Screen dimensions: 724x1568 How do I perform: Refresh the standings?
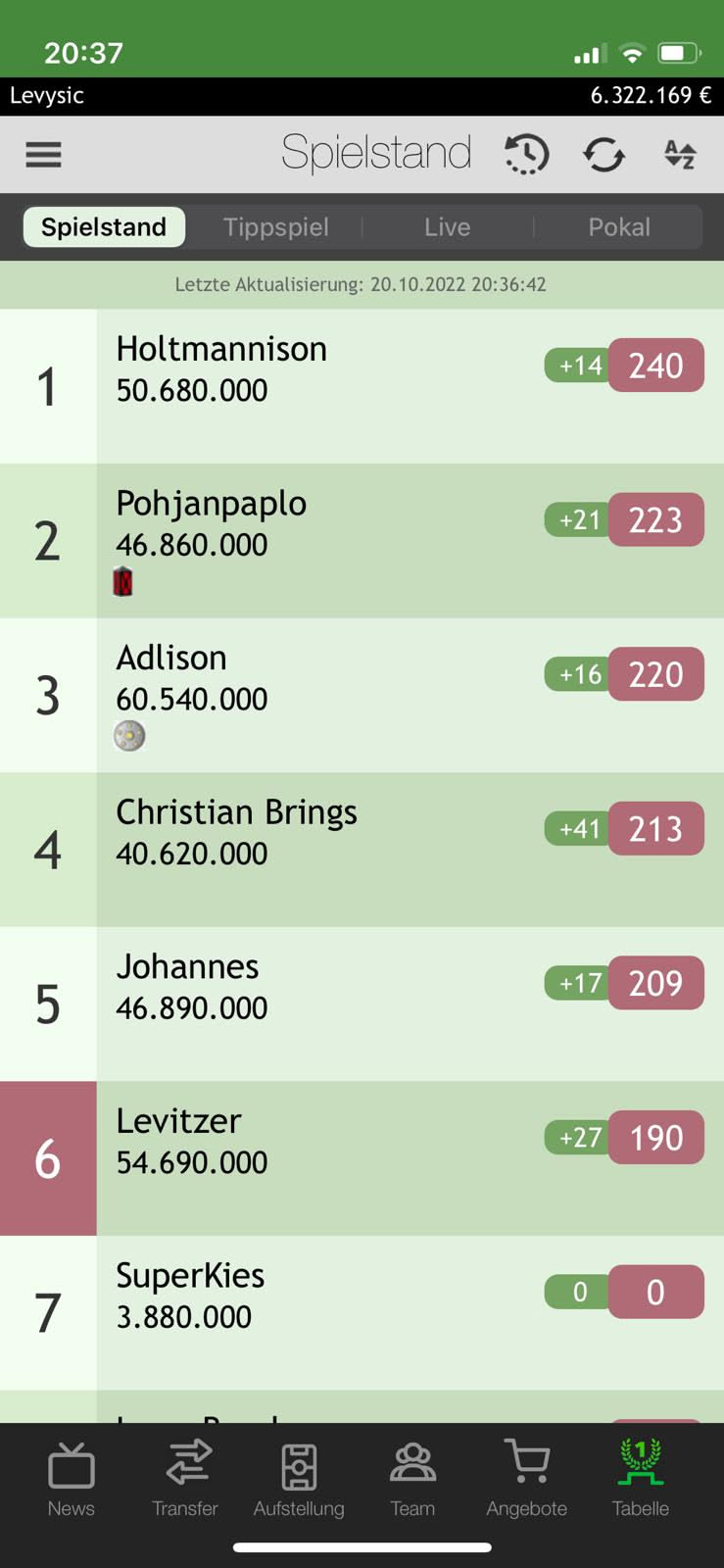(603, 154)
